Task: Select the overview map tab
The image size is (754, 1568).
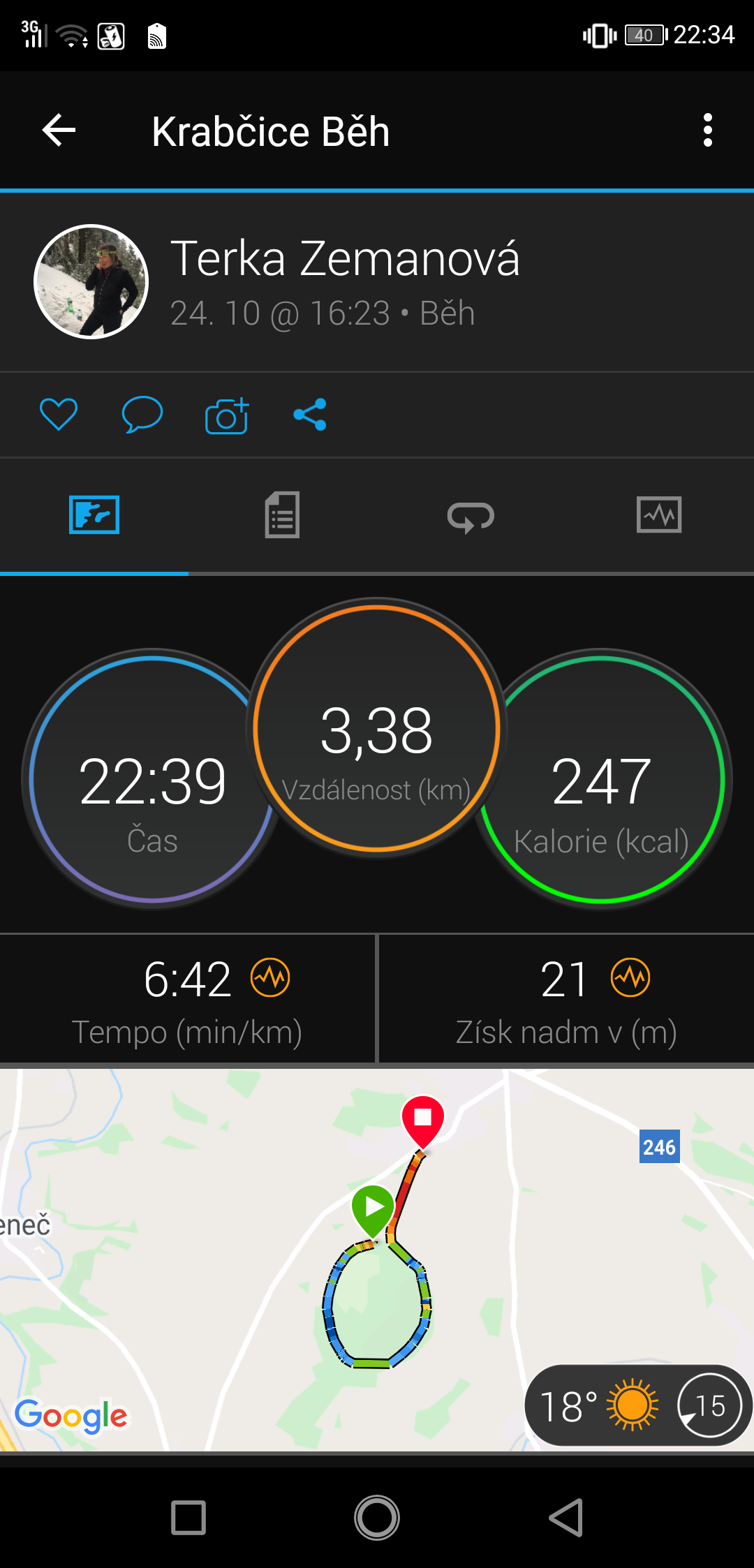Action: pos(94,515)
